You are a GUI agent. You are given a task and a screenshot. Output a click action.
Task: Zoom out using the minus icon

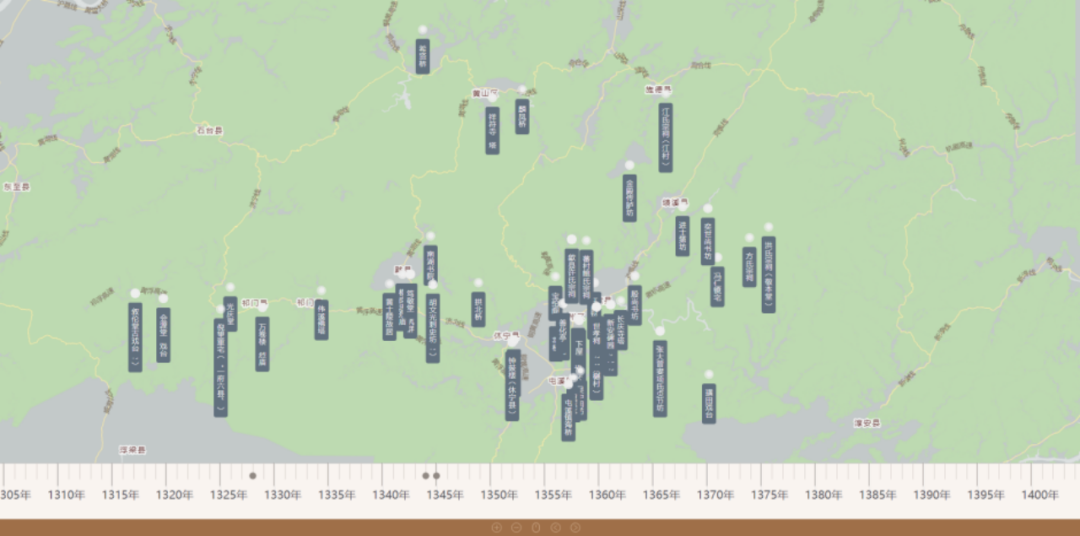(x=516, y=527)
